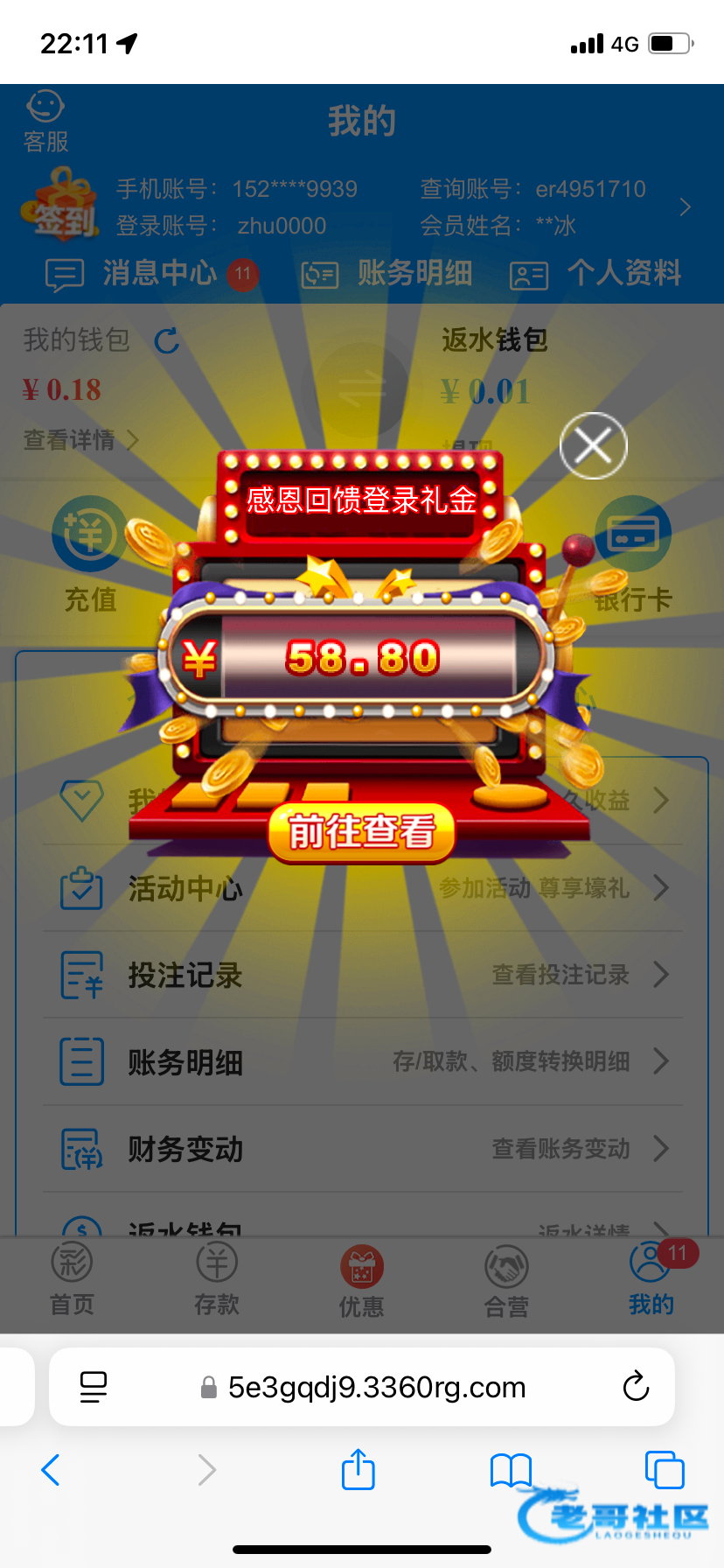Open 财务变动 row
This screenshot has height=1568, width=724.
pos(361,1148)
